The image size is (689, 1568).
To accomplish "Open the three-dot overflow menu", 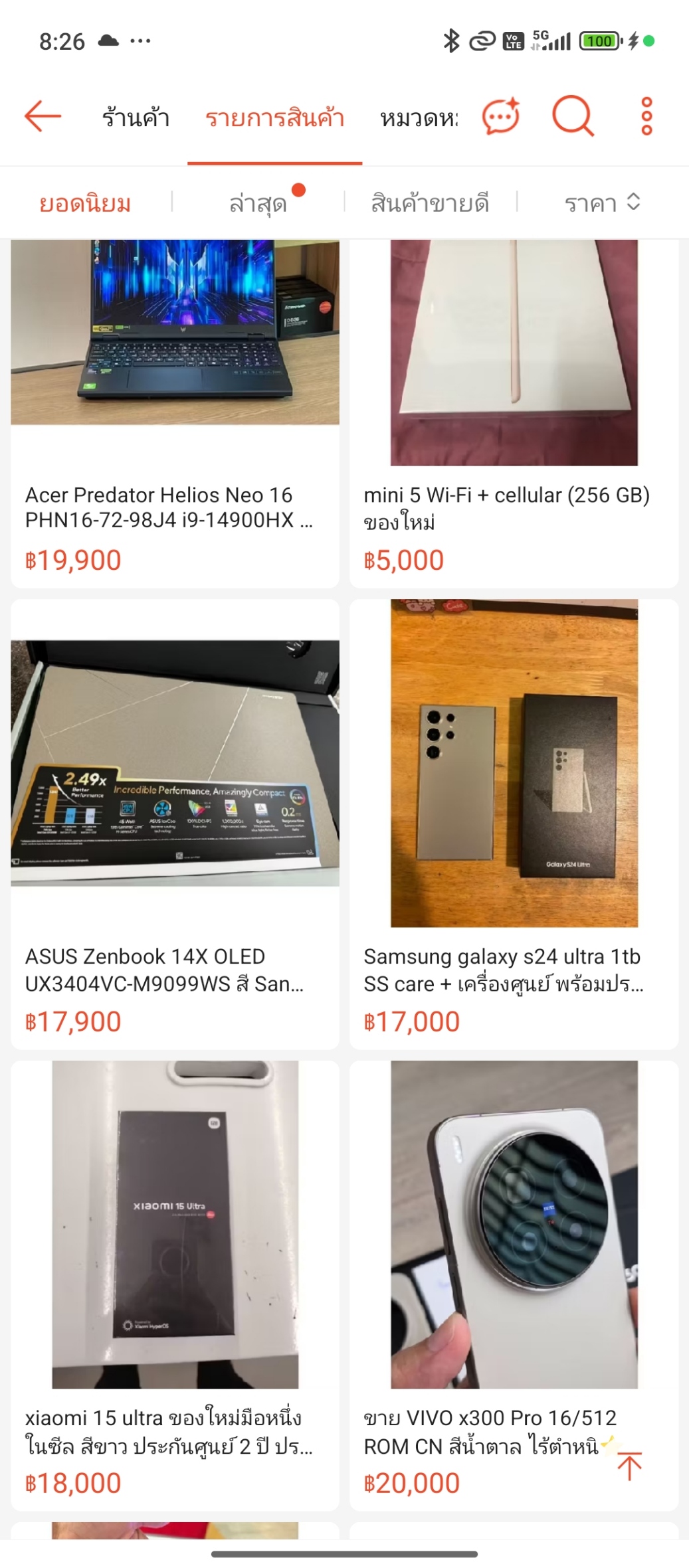I will (x=646, y=117).
